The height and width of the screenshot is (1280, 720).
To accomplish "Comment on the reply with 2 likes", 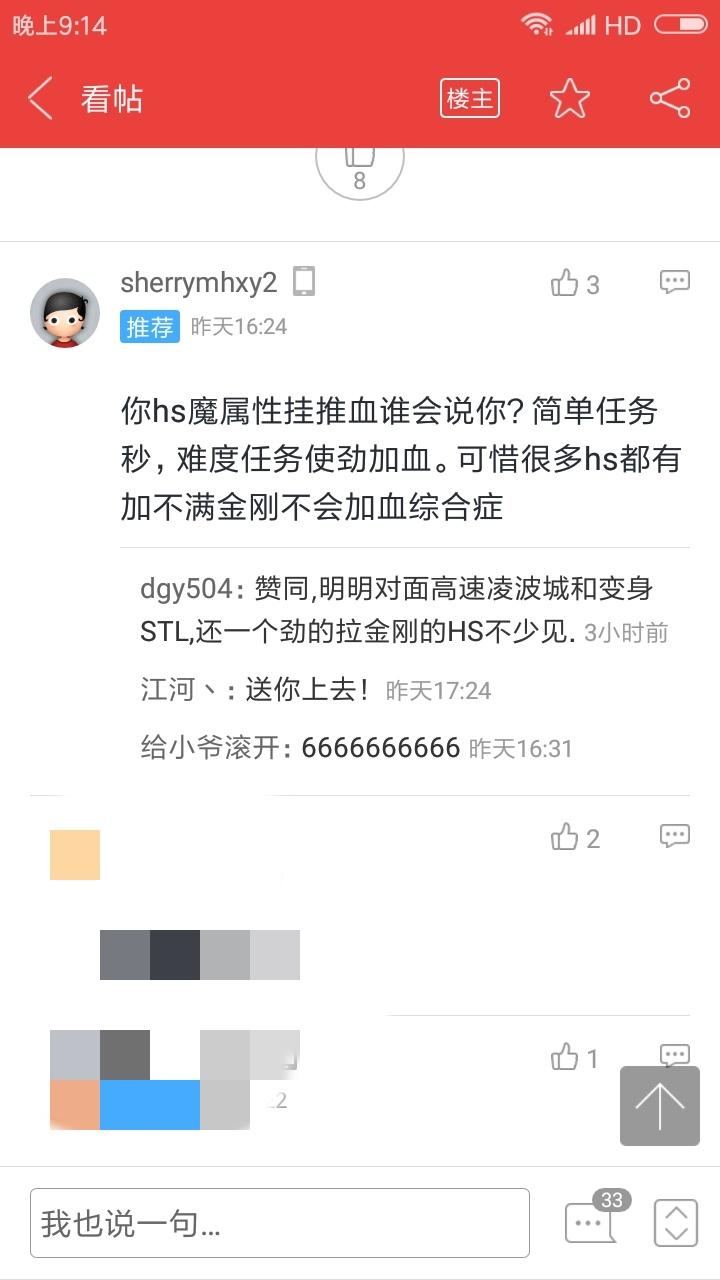I will tap(675, 836).
